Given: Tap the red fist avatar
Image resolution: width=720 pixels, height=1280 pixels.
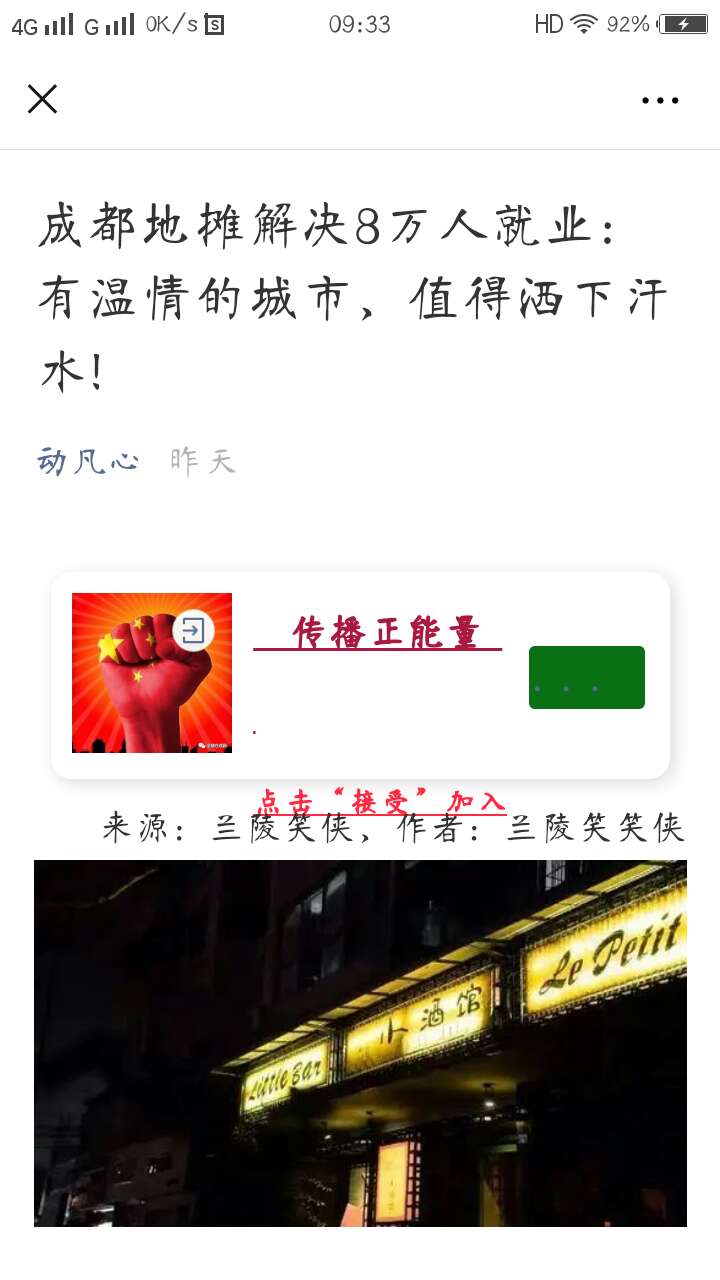Looking at the screenshot, I should point(152,673).
